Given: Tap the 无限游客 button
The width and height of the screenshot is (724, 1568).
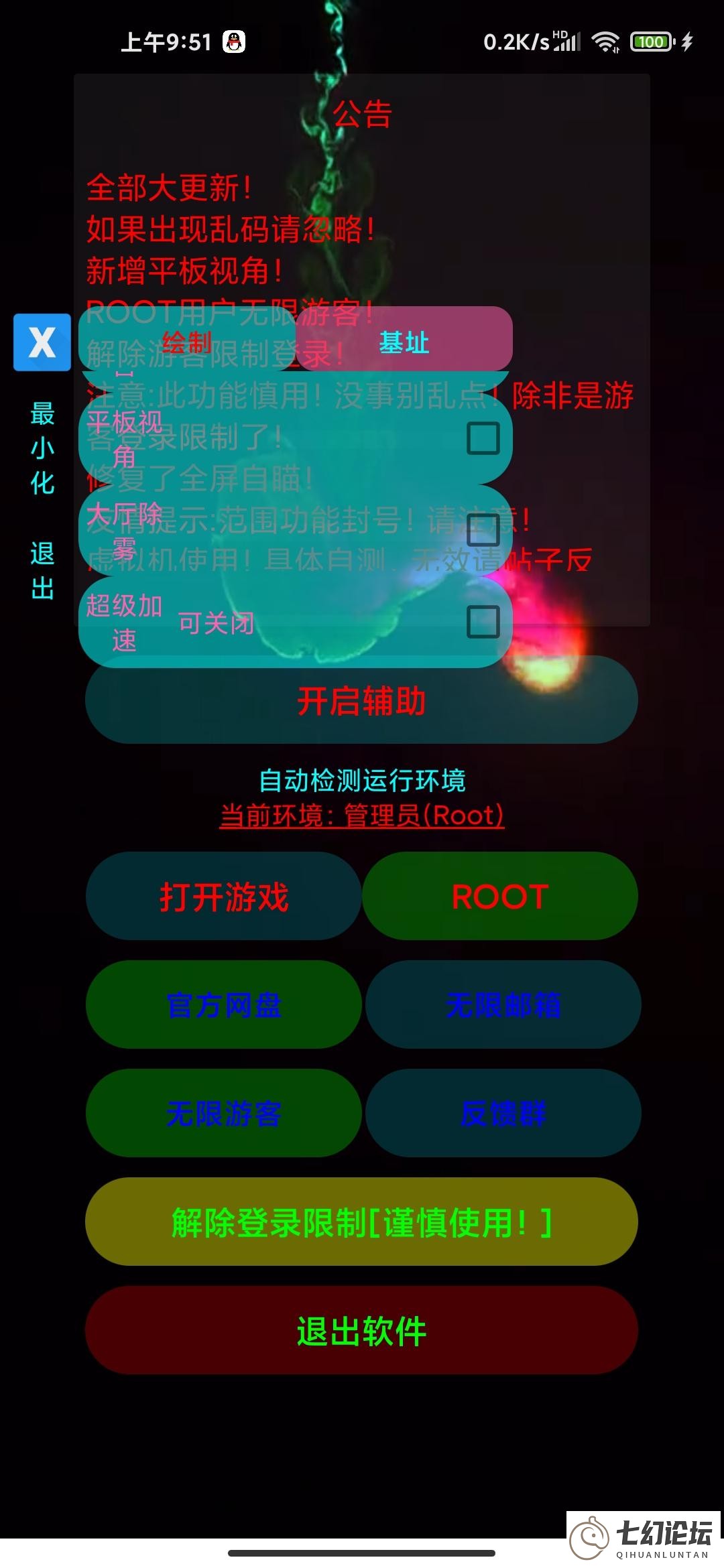Looking at the screenshot, I should click(223, 1114).
